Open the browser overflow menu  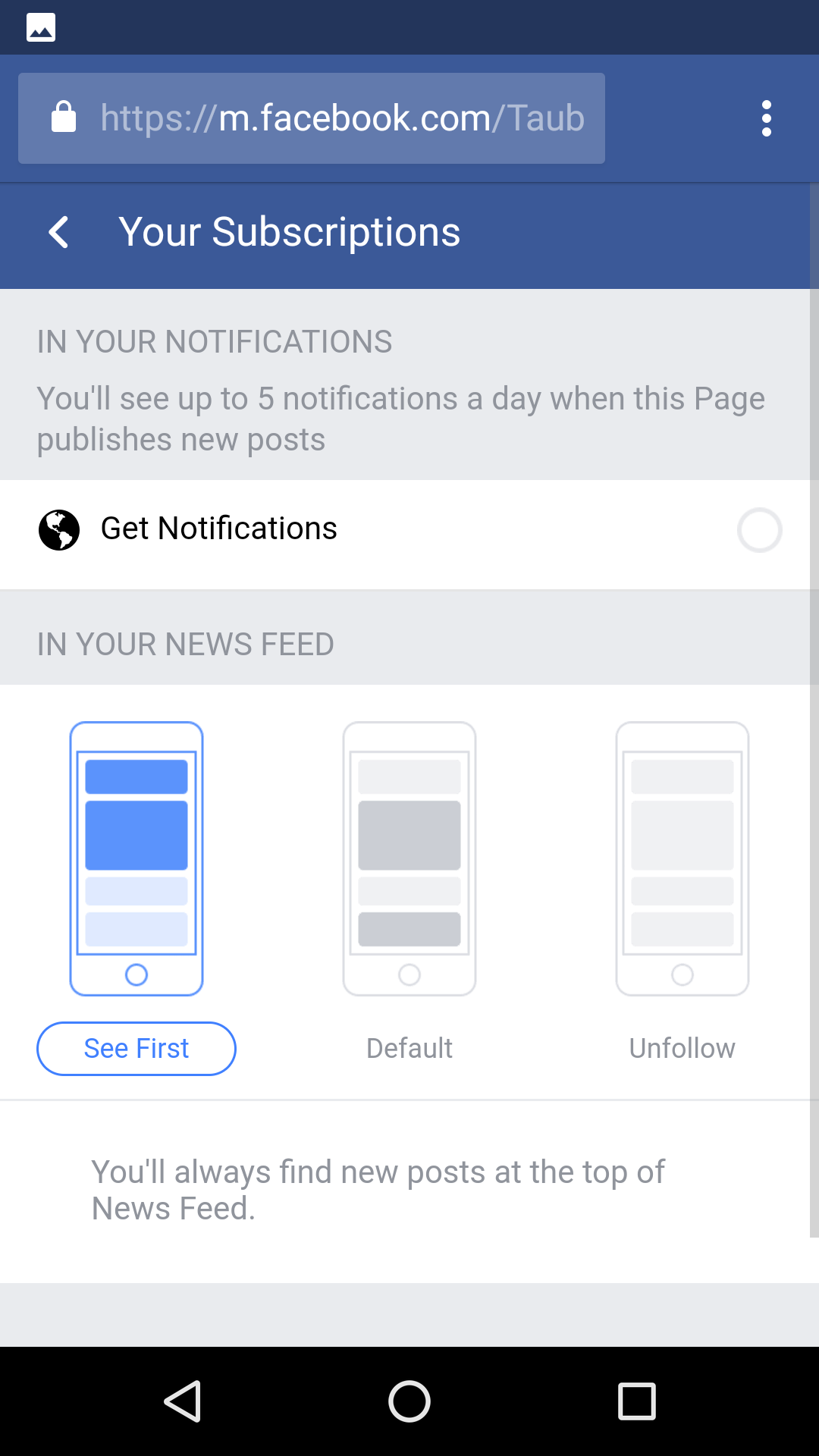[x=766, y=118]
